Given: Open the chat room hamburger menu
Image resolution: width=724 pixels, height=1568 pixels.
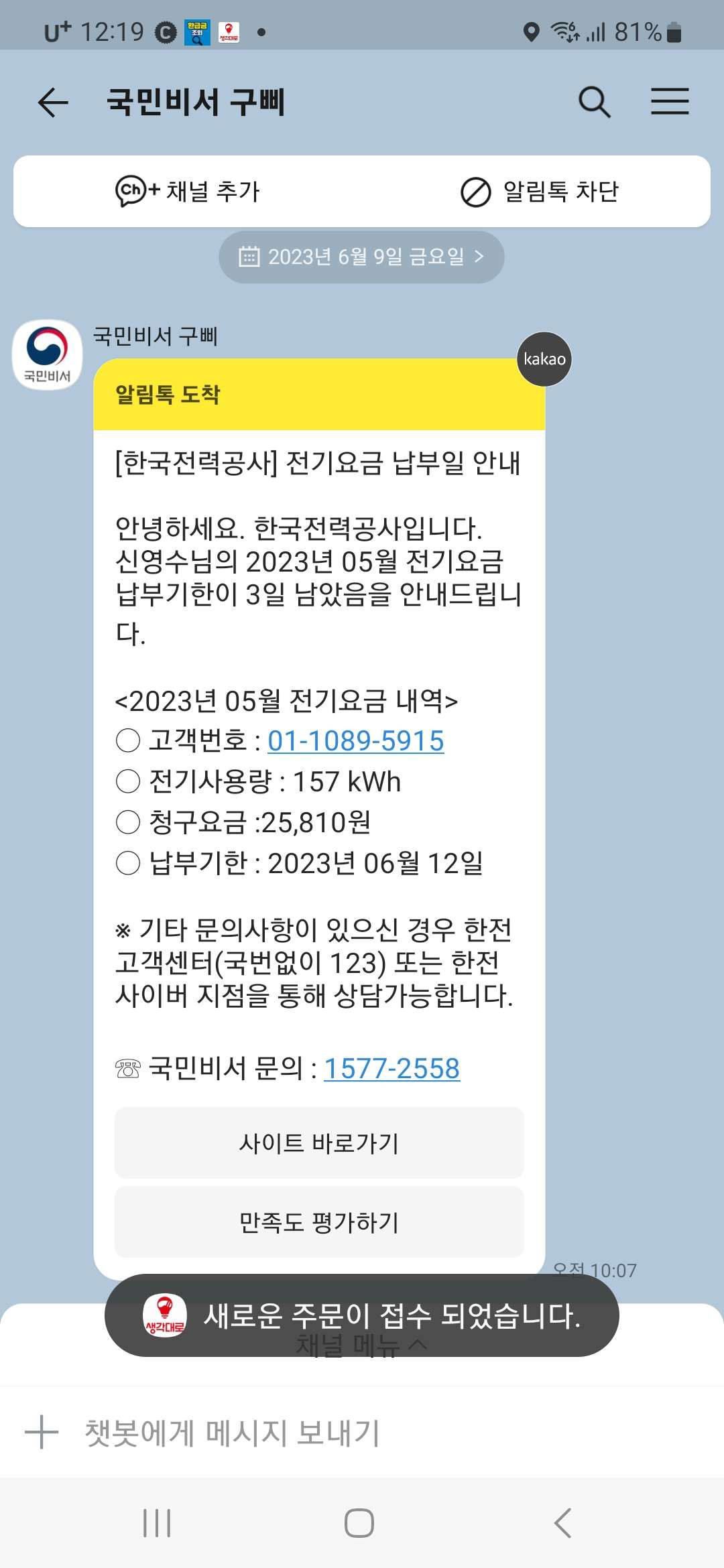Looking at the screenshot, I should (x=670, y=103).
